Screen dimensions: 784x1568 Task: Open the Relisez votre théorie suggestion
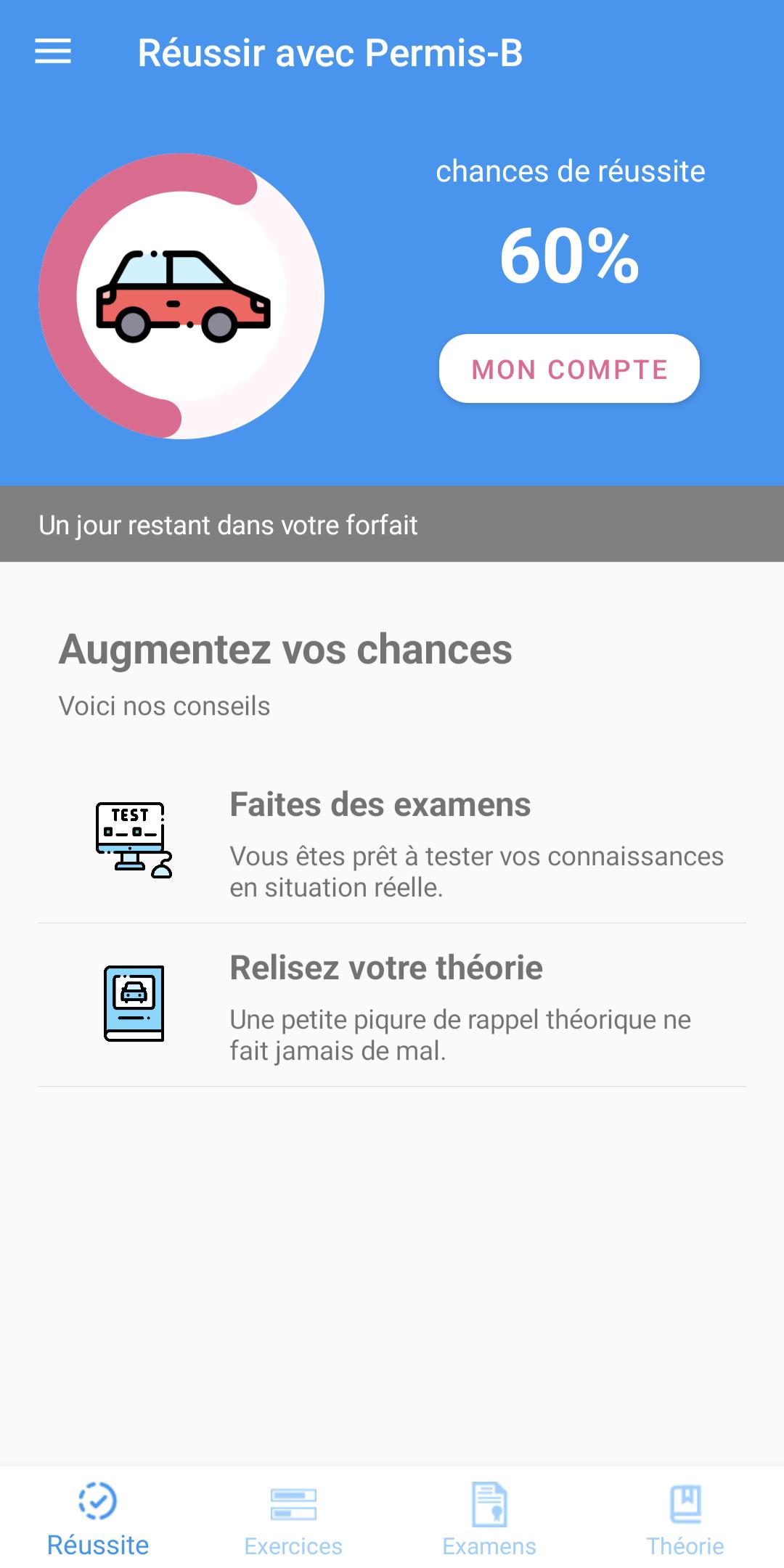(392, 1005)
